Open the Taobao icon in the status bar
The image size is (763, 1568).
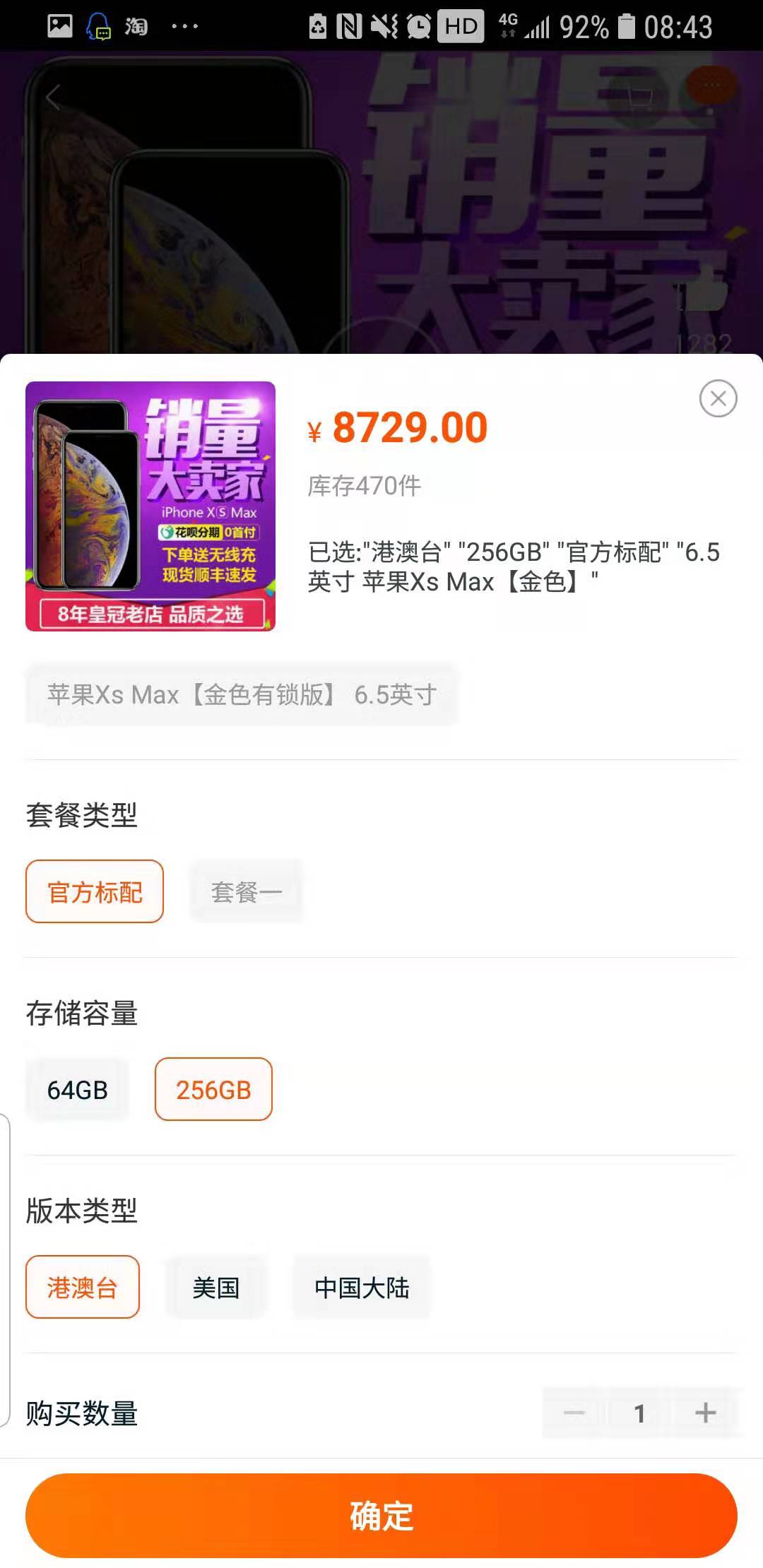[x=136, y=25]
